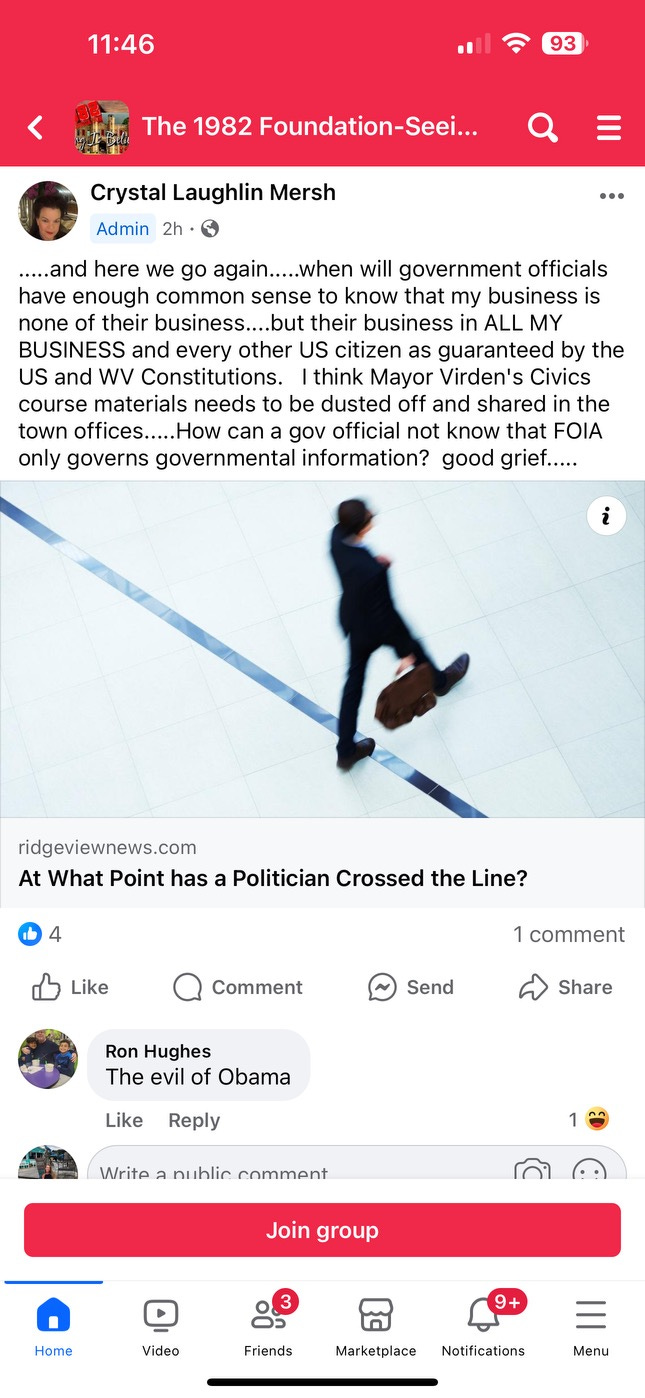The height and width of the screenshot is (1398, 645).
Task: Open image info icon on article photo
Action: (x=606, y=516)
